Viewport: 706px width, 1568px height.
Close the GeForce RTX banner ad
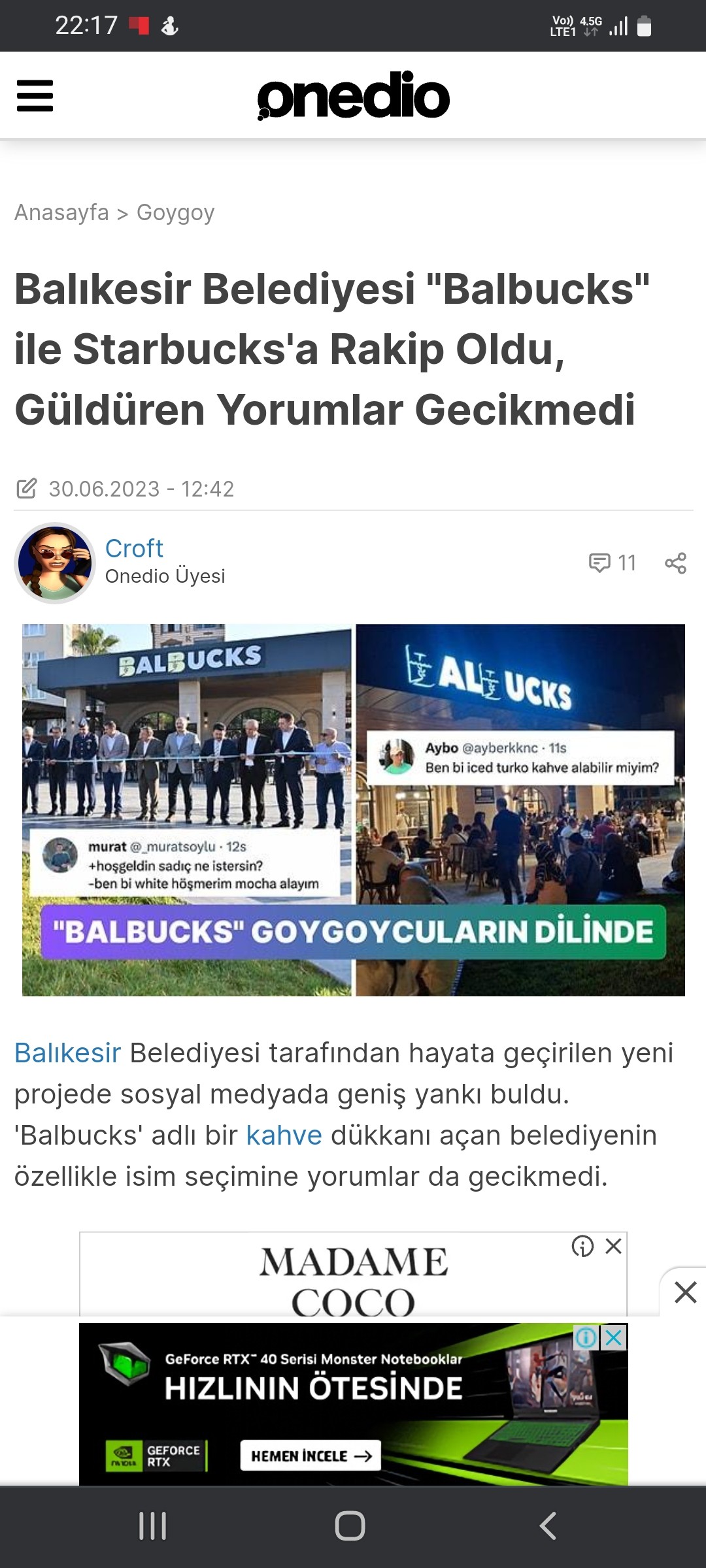[614, 1338]
